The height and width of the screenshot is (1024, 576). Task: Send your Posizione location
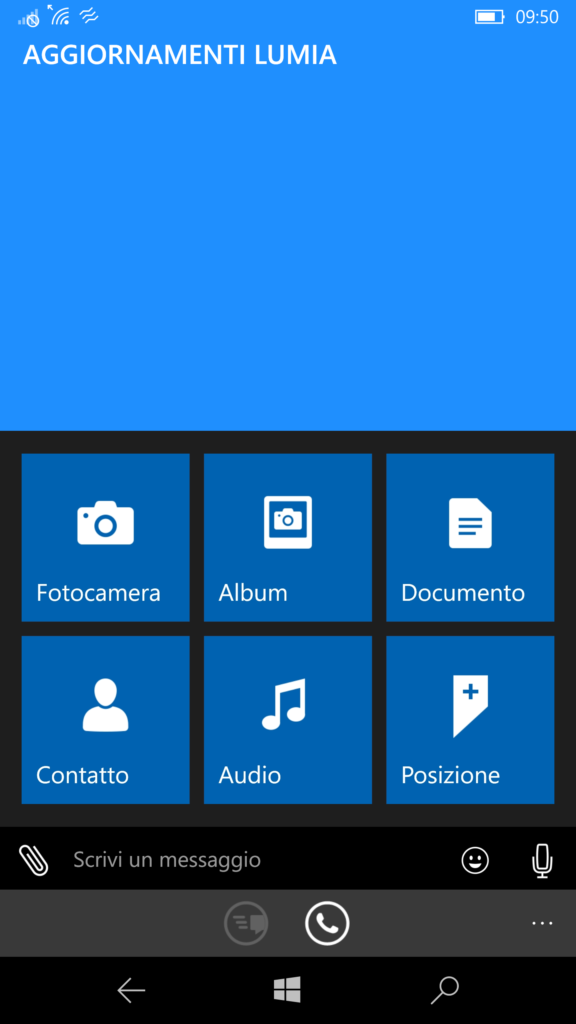pos(470,720)
